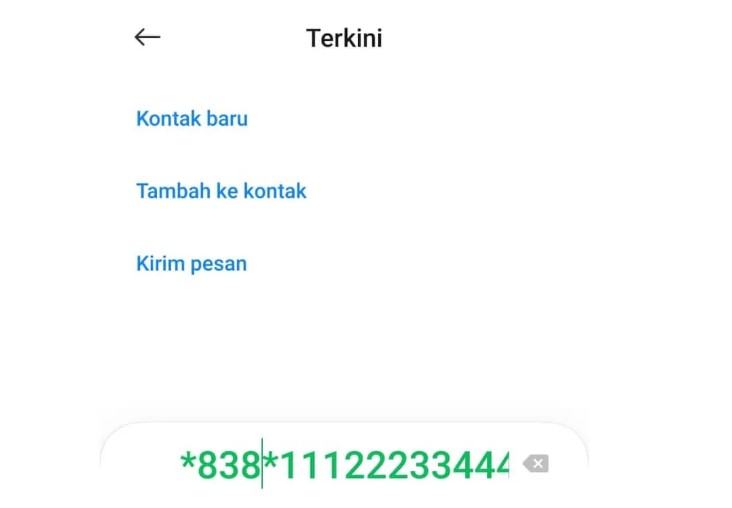Choose Tambah ke kontak

tap(221, 191)
